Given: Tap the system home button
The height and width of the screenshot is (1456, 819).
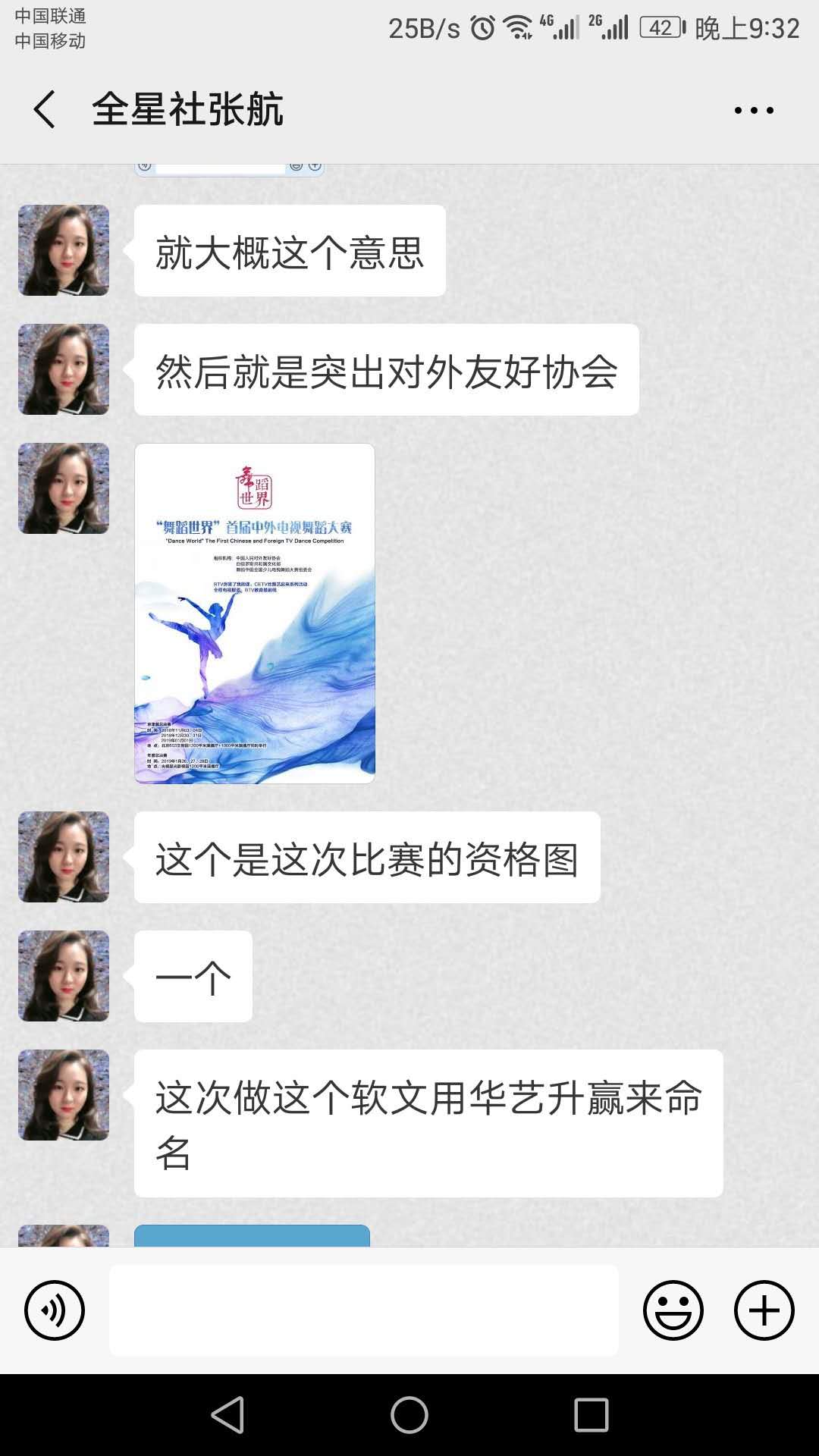Looking at the screenshot, I should pyautogui.click(x=409, y=1415).
